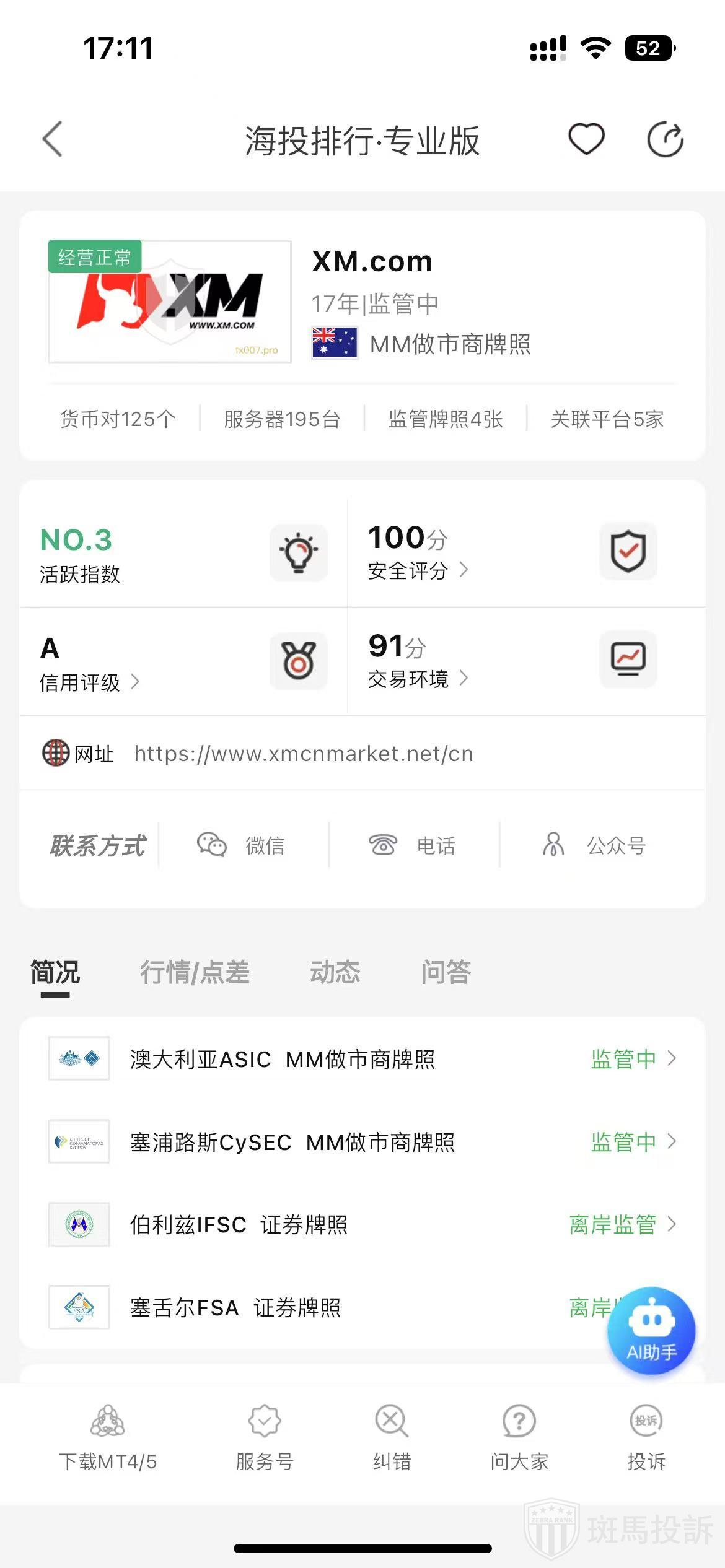The image size is (725, 1568).
Task: Open the 澳大利亚ASIC license row
Action: click(x=362, y=1059)
